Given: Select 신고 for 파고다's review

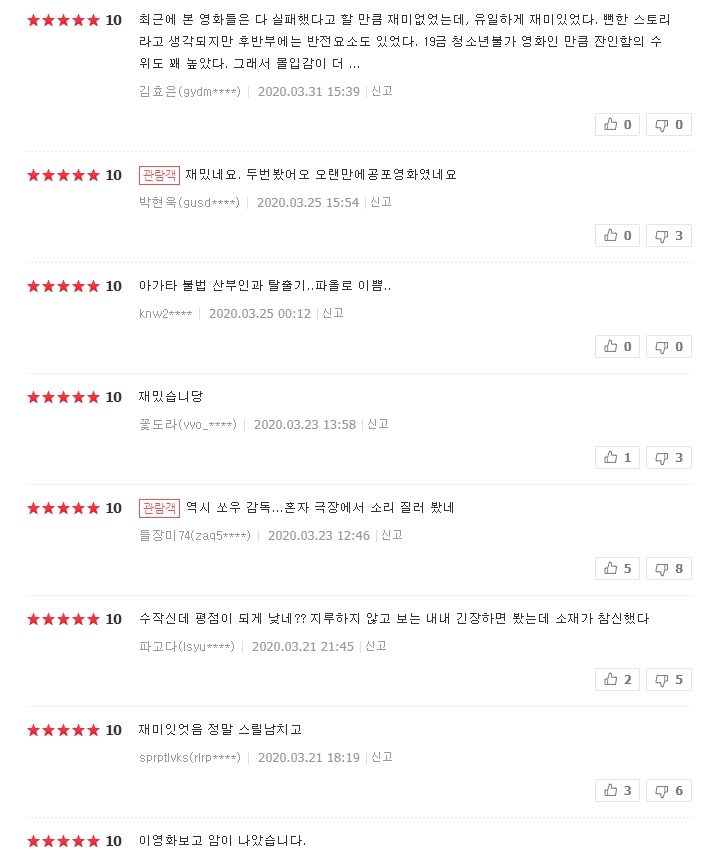Looking at the screenshot, I should [x=376, y=646].
